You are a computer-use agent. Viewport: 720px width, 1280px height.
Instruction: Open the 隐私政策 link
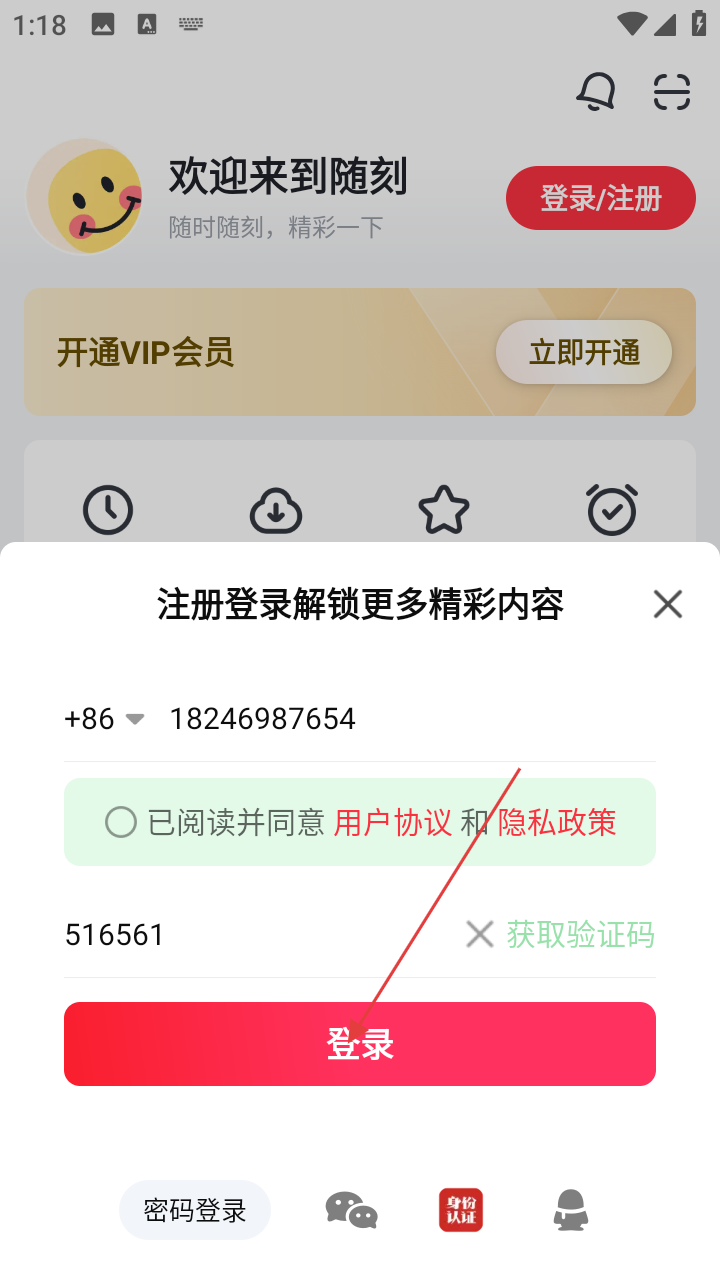point(557,822)
